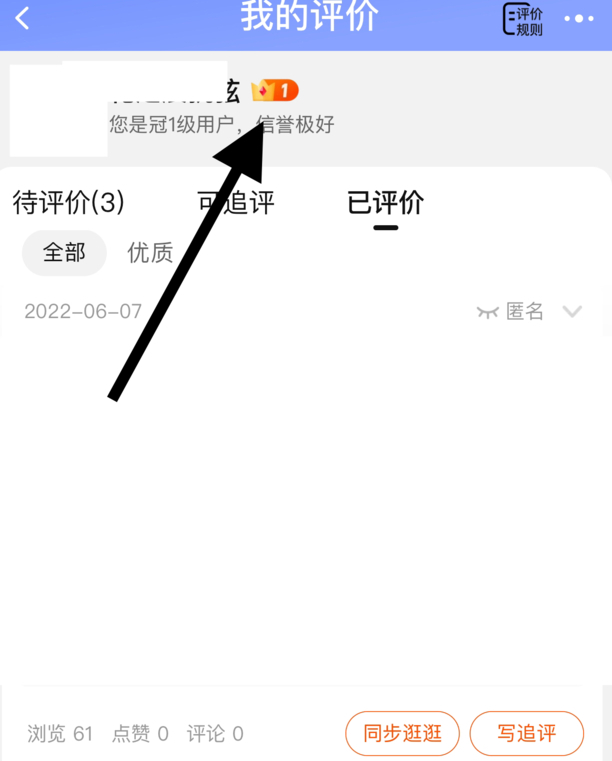
Task: Switch to the 待评价(3) tab
Action: (x=68, y=202)
